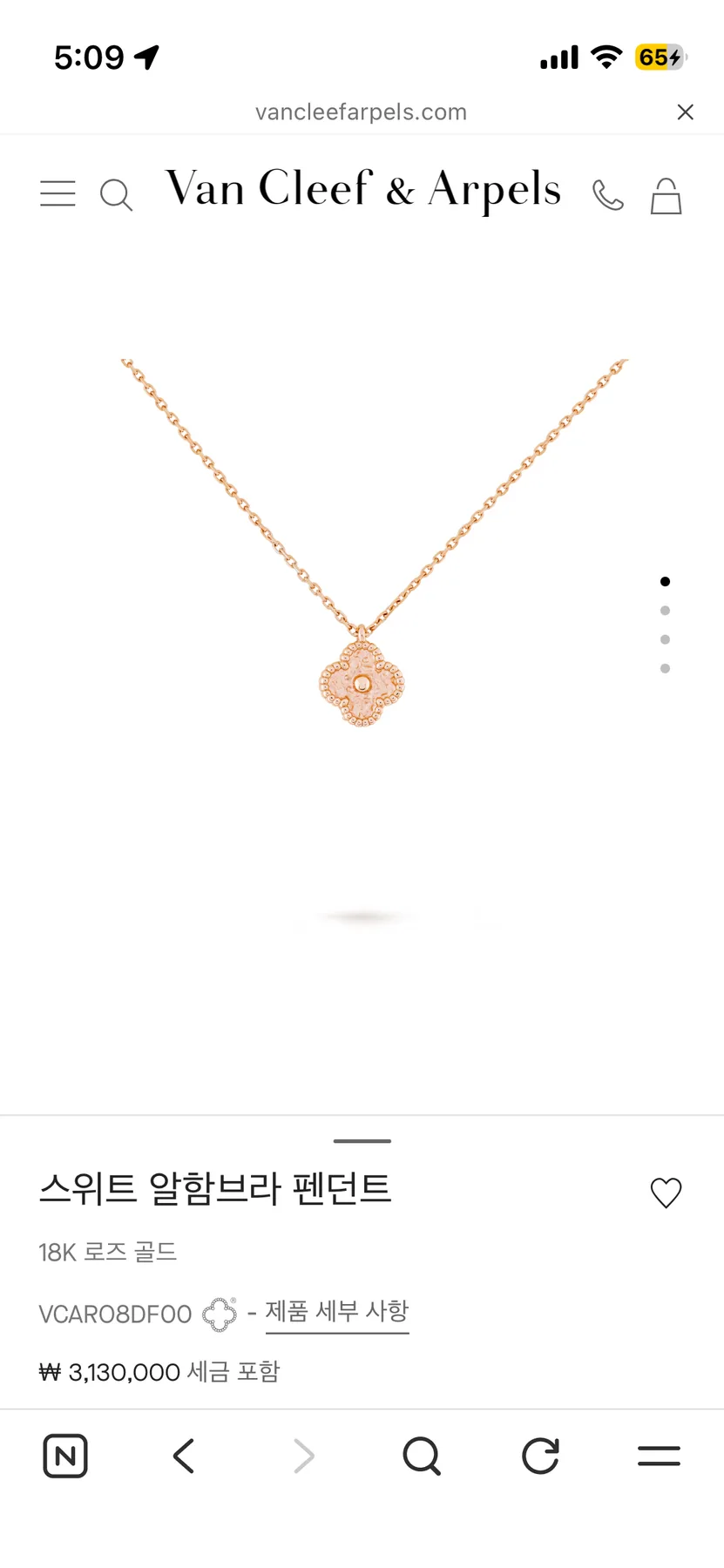
Task: Tap the Van Cleef & Arpels home logo
Action: (362, 189)
